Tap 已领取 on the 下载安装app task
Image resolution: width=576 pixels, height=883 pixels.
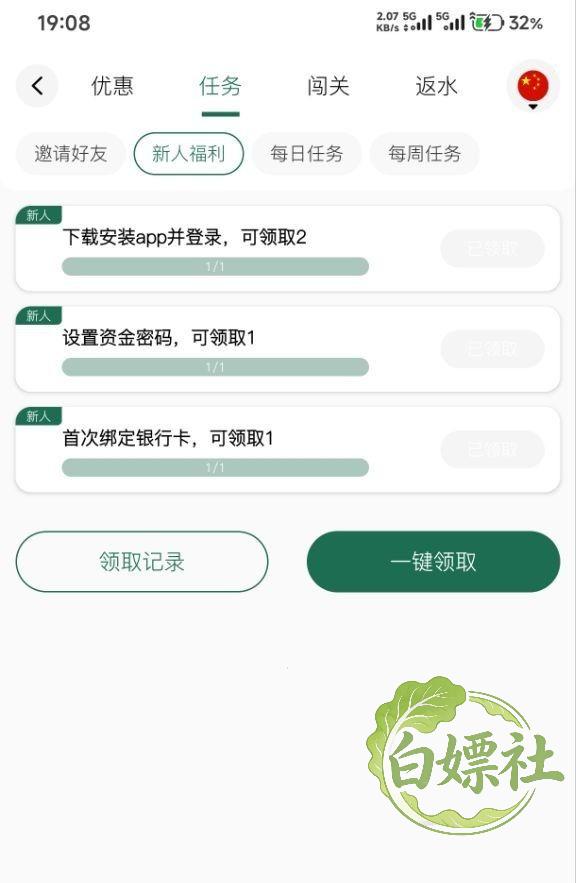(493, 248)
